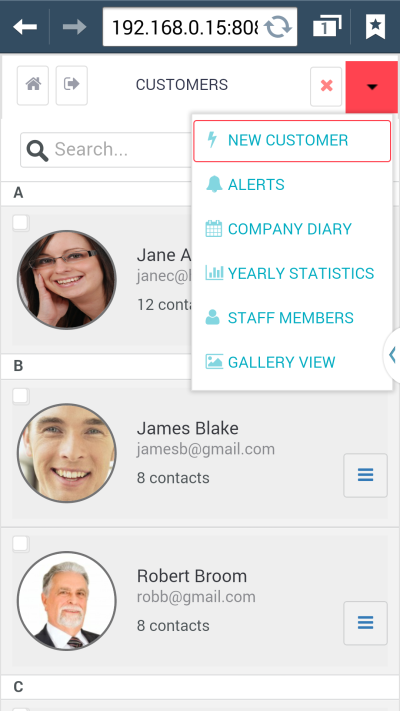Open the options menu for Robert Broom
Image resolution: width=400 pixels, height=711 pixels.
click(366, 623)
